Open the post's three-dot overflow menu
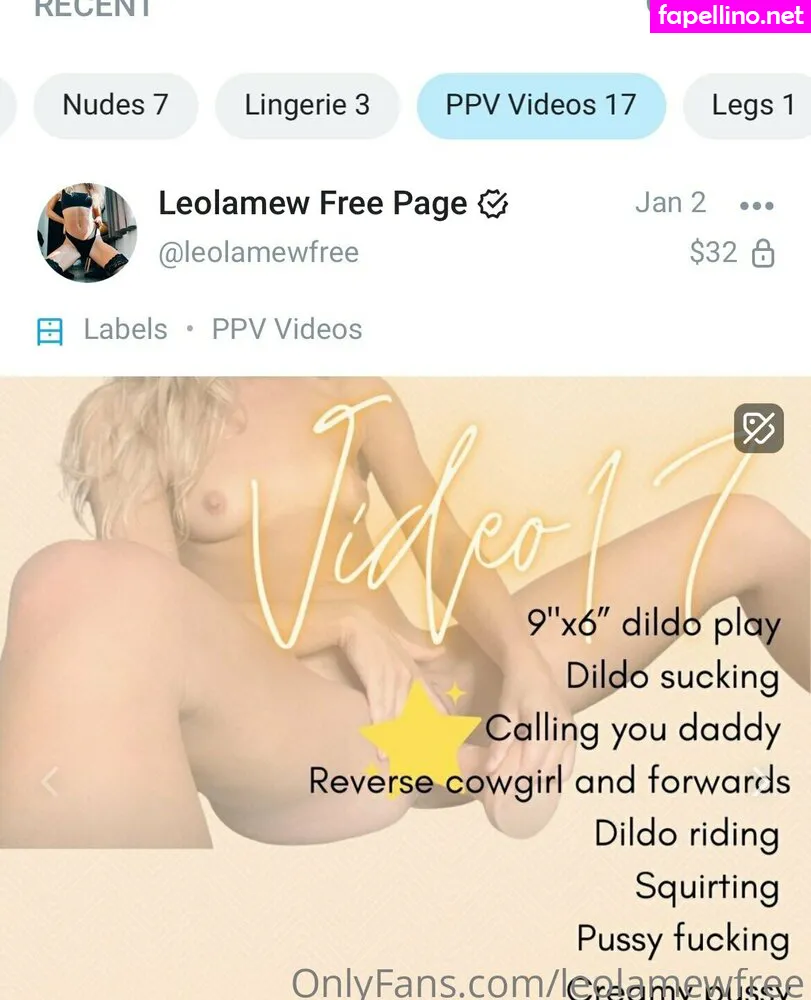811x1000 pixels. pos(756,205)
